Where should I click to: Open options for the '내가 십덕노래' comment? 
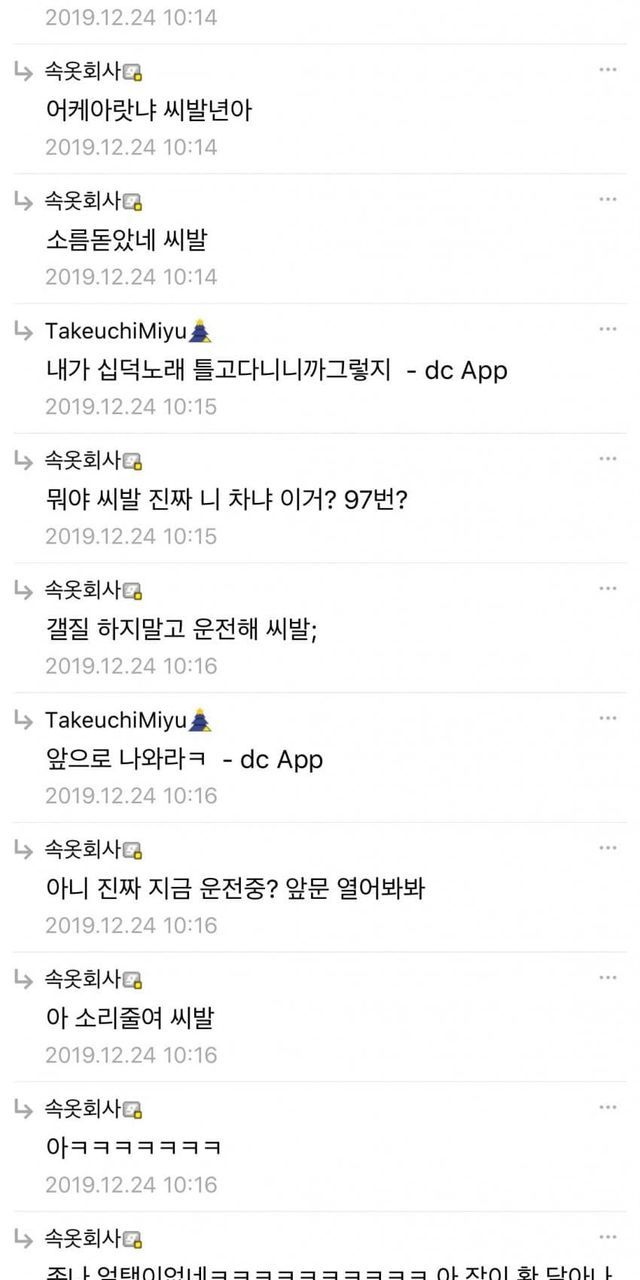pyautogui.click(x=608, y=329)
